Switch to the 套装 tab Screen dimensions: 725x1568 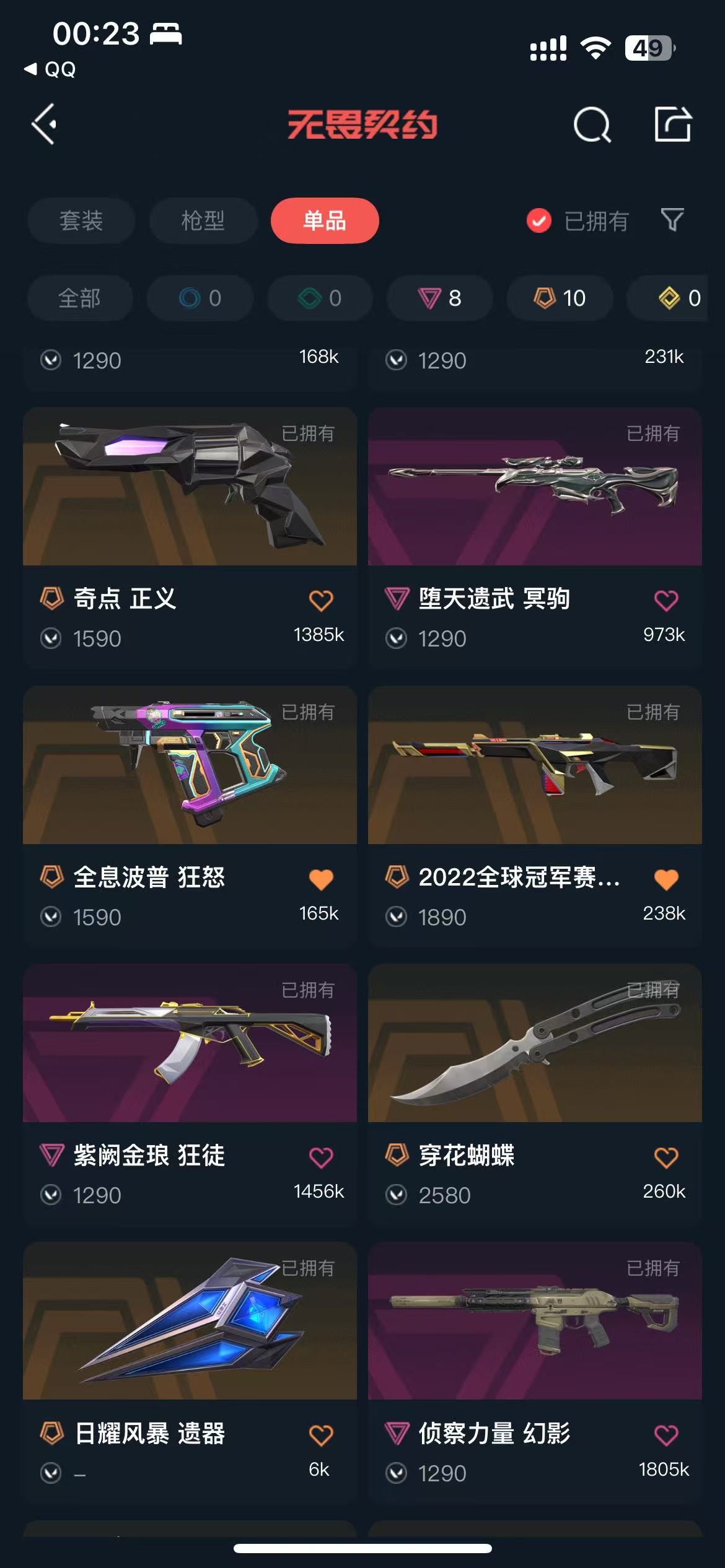(81, 221)
